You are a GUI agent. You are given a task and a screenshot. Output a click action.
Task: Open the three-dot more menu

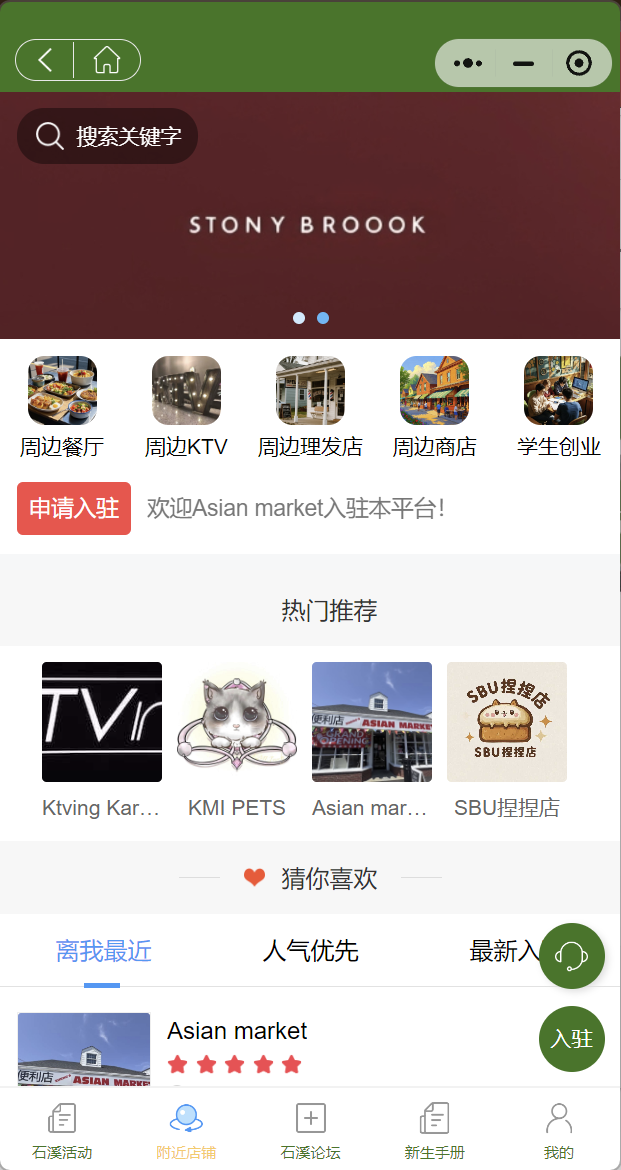click(x=468, y=63)
